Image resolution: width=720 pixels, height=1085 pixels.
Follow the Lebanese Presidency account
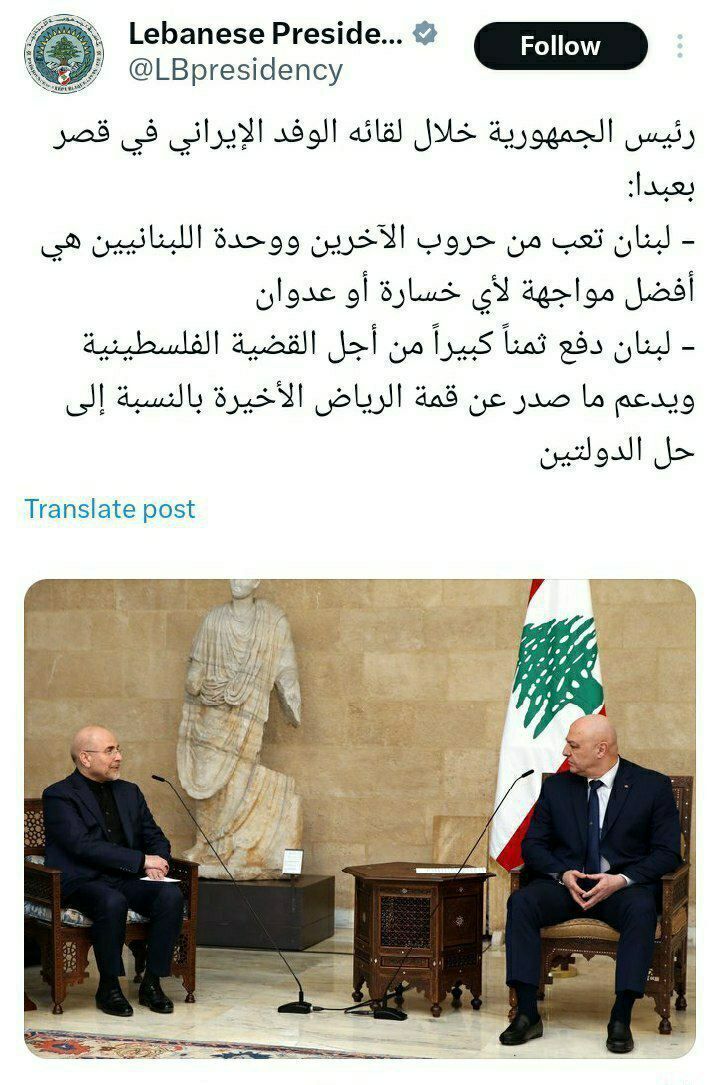click(x=560, y=46)
